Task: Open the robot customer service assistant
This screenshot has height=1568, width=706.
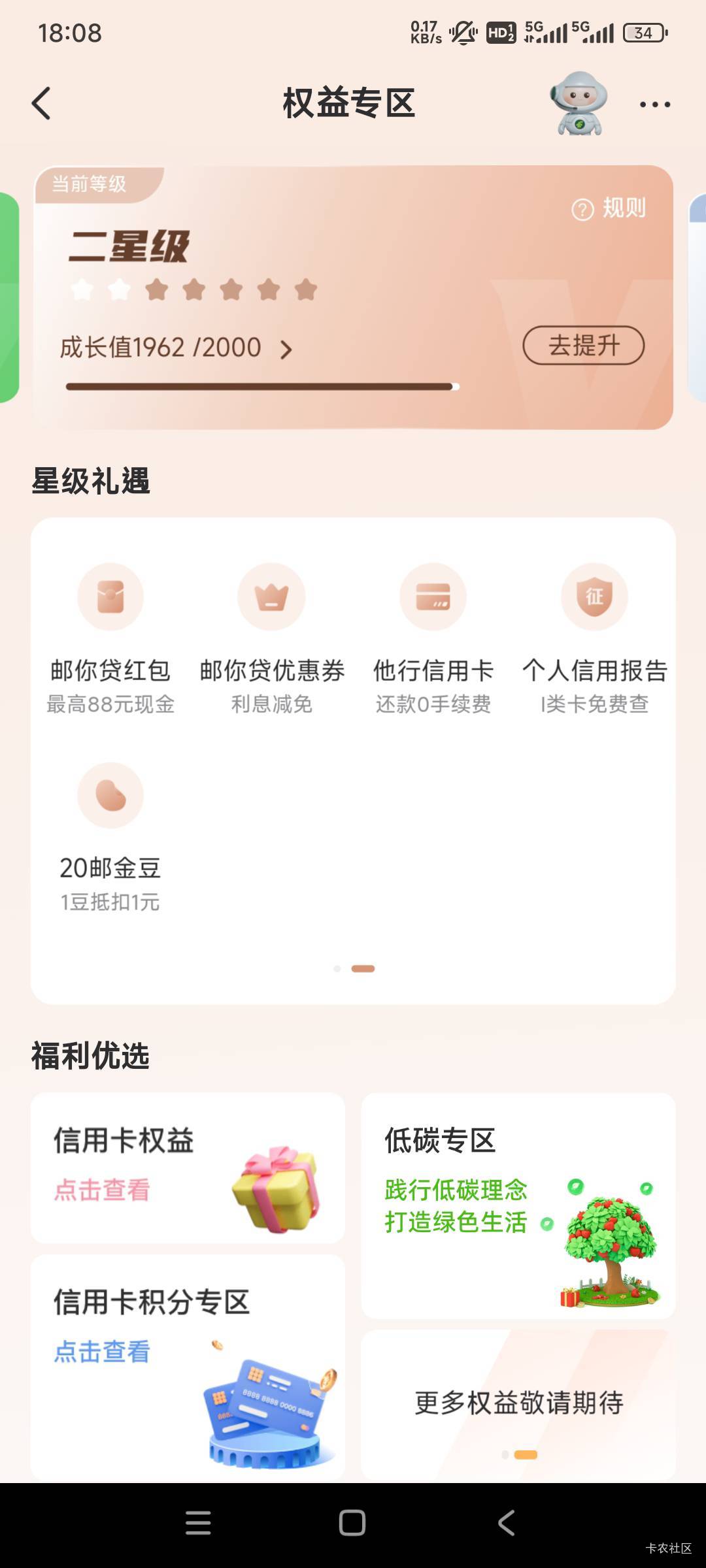Action: [x=579, y=104]
